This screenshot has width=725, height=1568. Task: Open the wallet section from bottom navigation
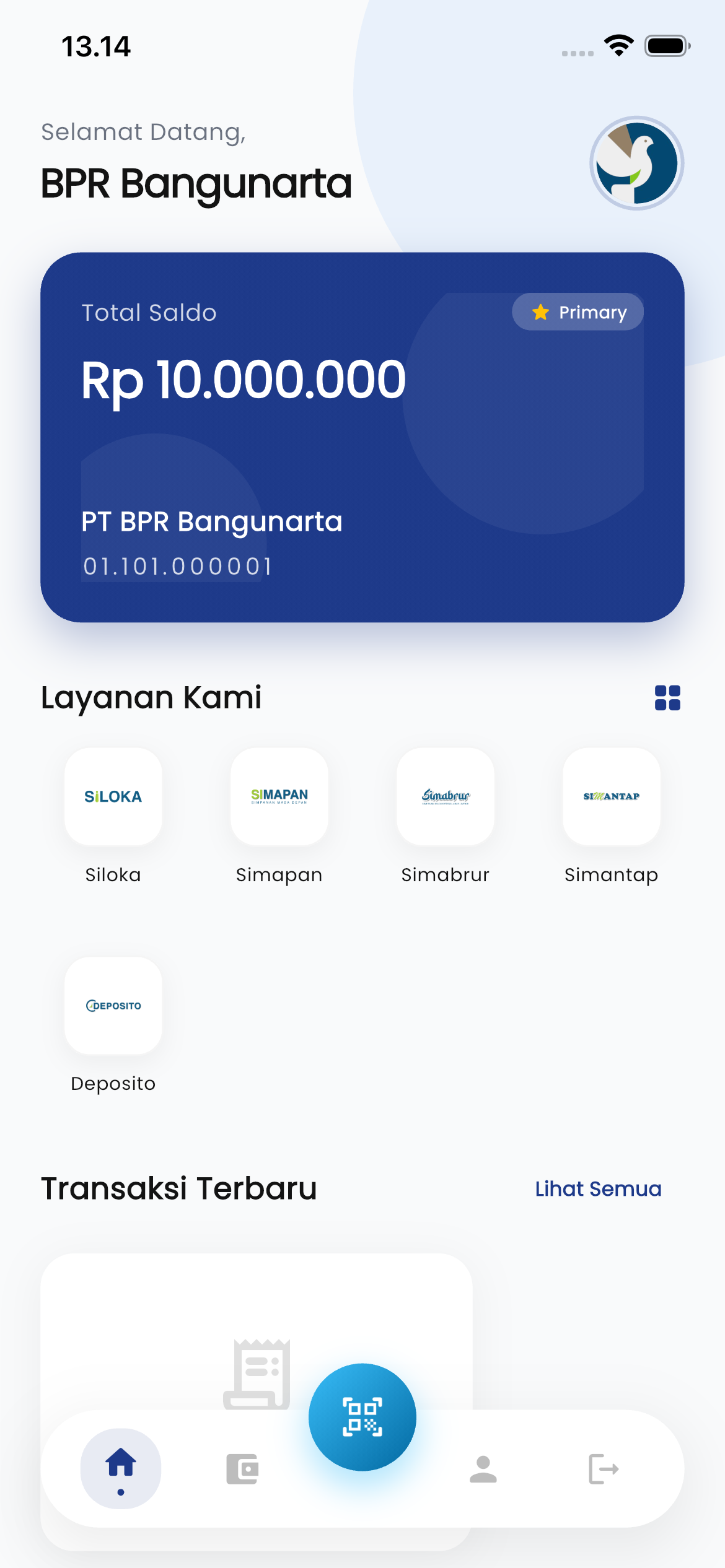[242, 1469]
